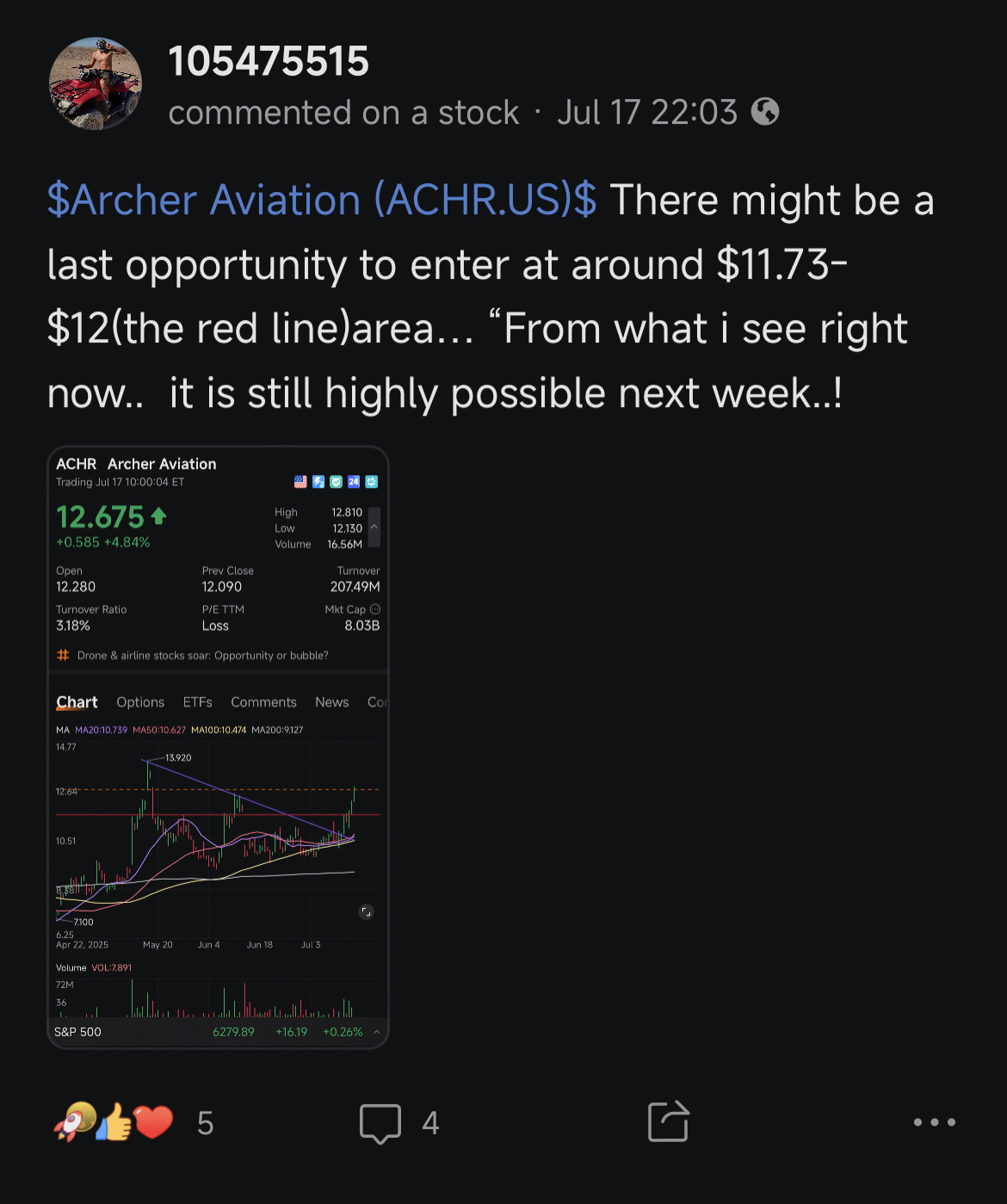1007x1204 pixels.
Task: Share the post using the share arrow icon
Action: [x=669, y=1121]
